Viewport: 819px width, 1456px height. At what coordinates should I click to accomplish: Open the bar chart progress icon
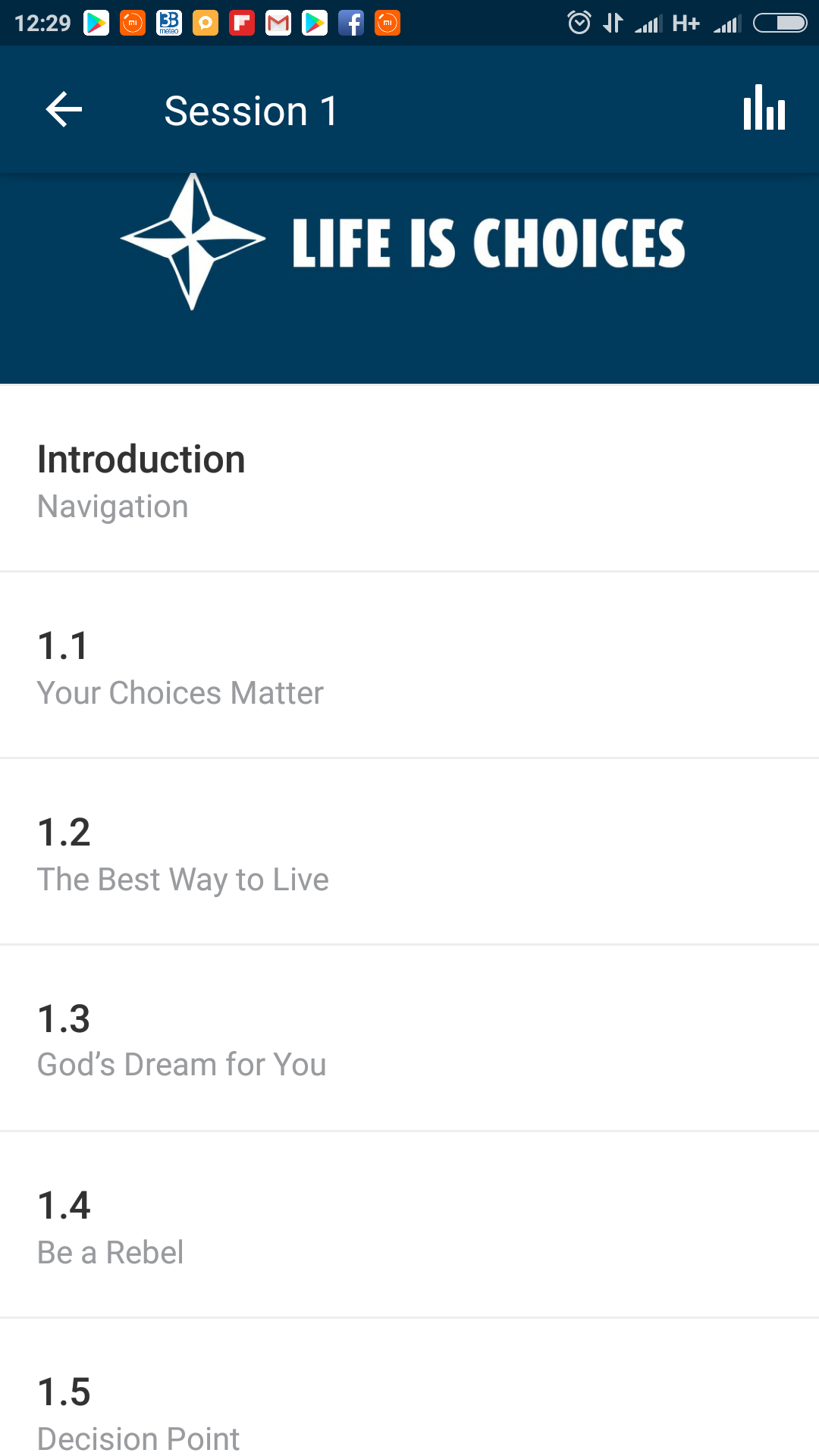tap(764, 108)
